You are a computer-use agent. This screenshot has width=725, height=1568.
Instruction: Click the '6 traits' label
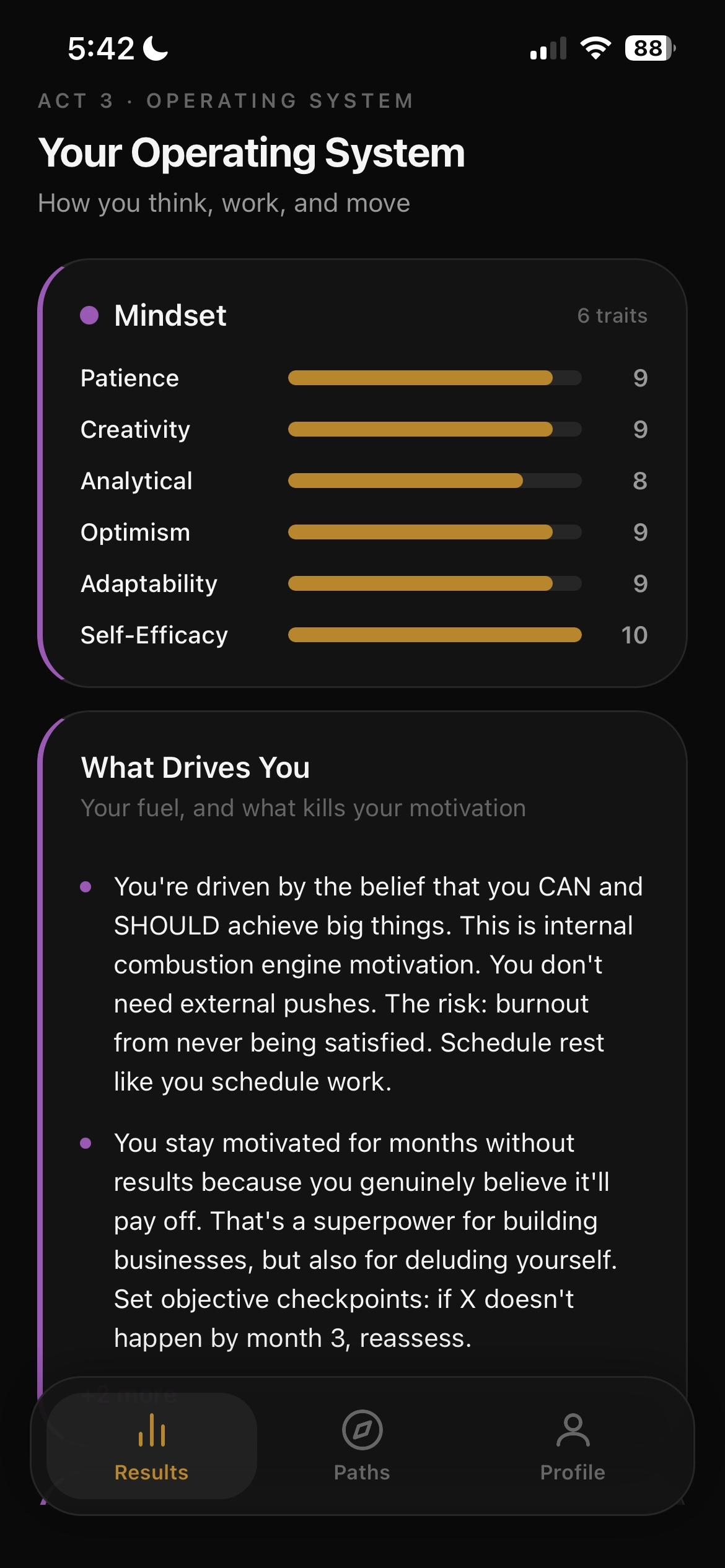pos(613,316)
